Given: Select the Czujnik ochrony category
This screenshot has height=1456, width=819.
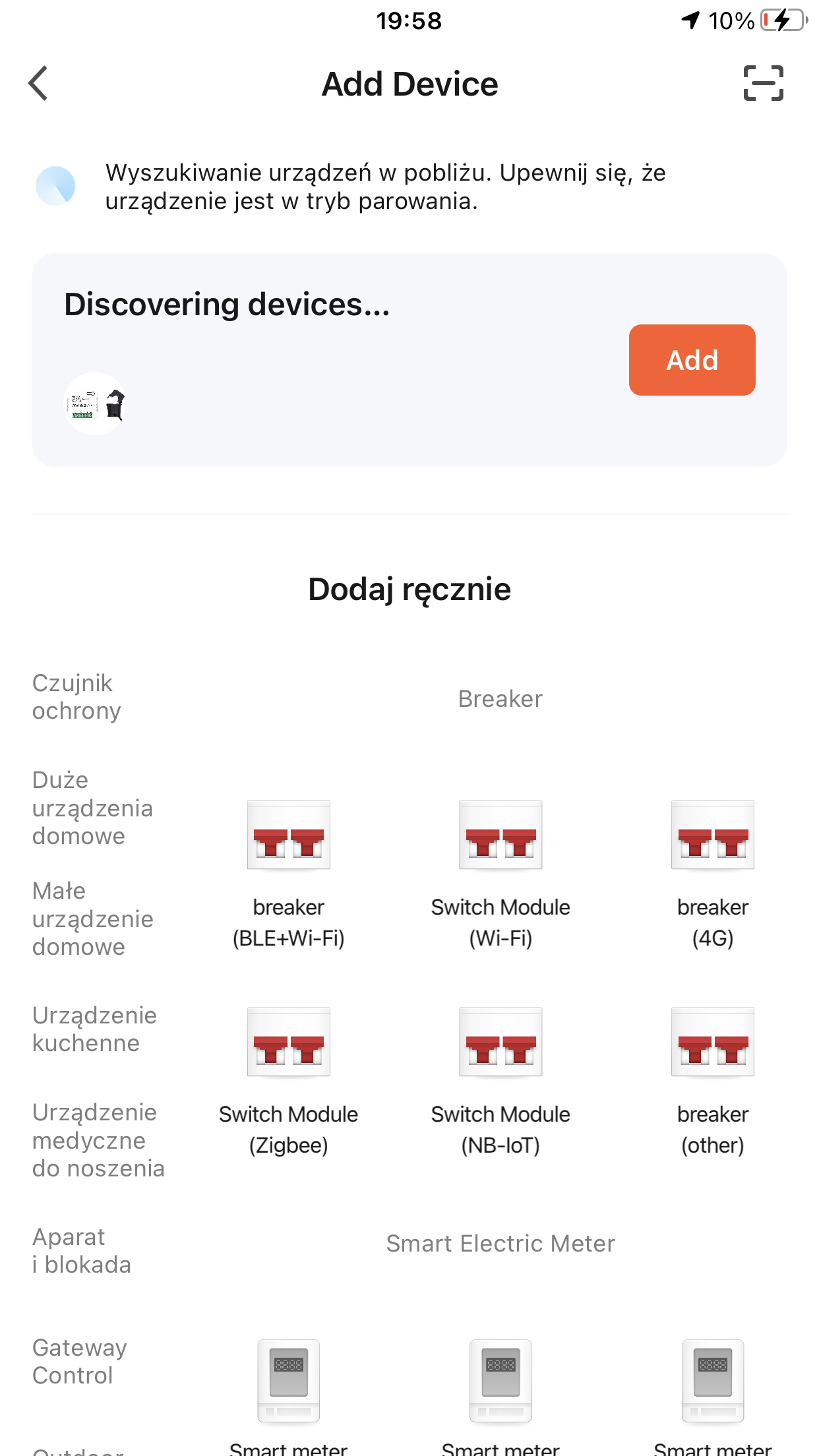Looking at the screenshot, I should tap(76, 697).
